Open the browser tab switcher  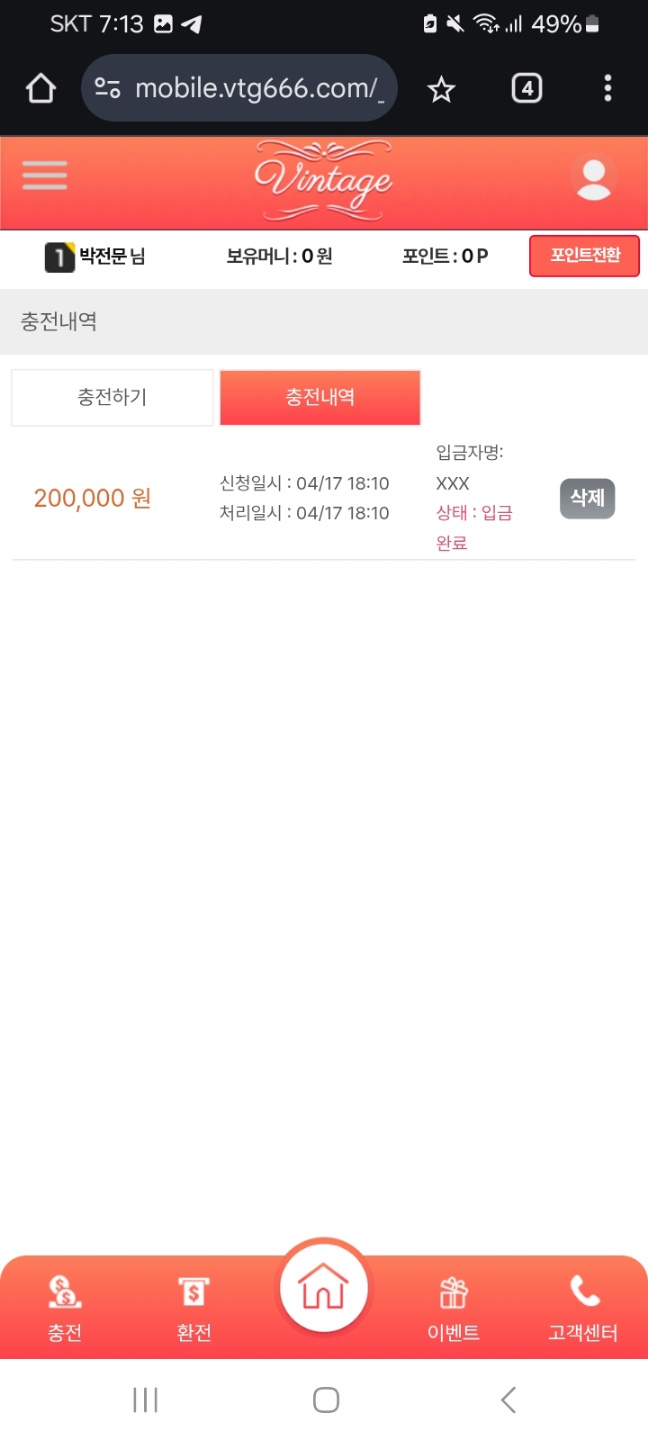[x=527, y=89]
